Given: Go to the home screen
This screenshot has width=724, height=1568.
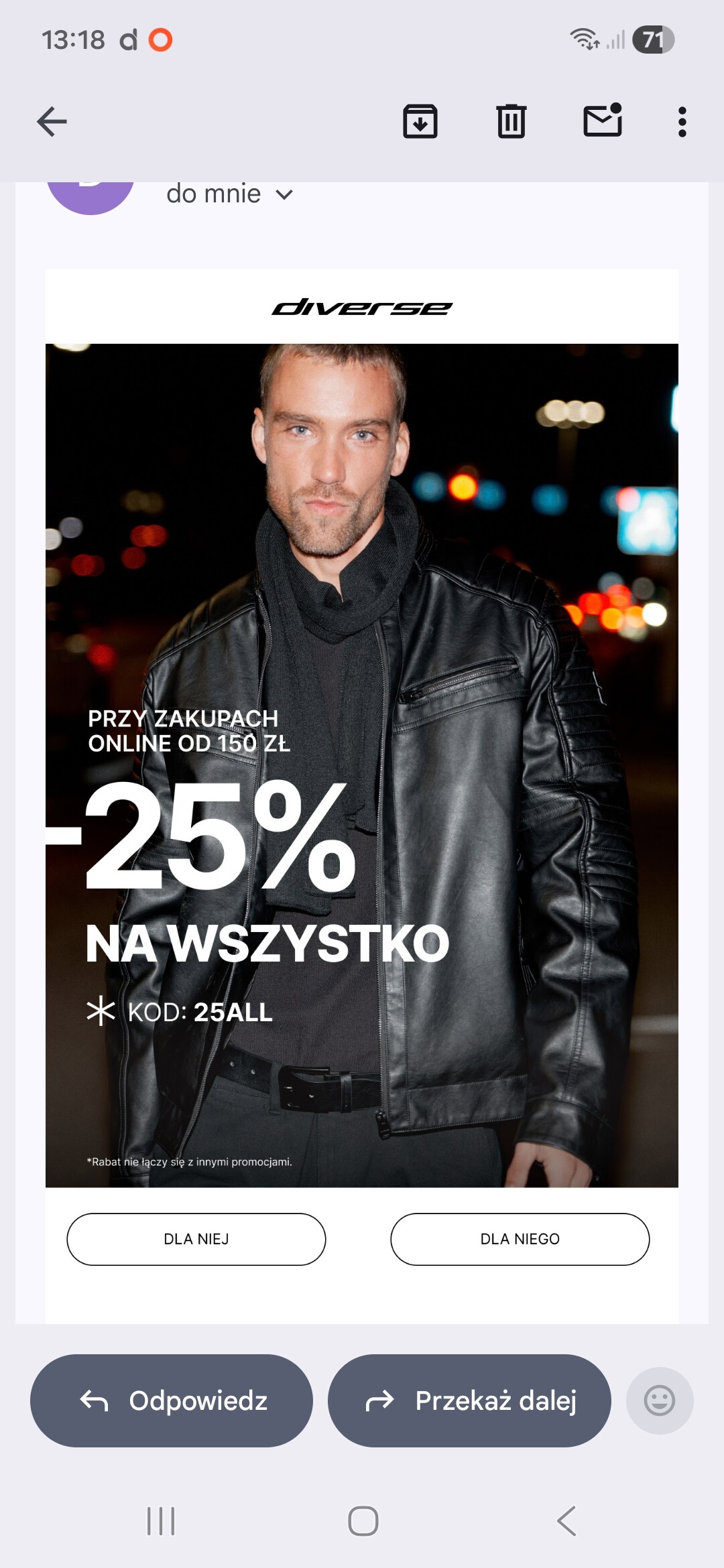Looking at the screenshot, I should pos(363,1521).
